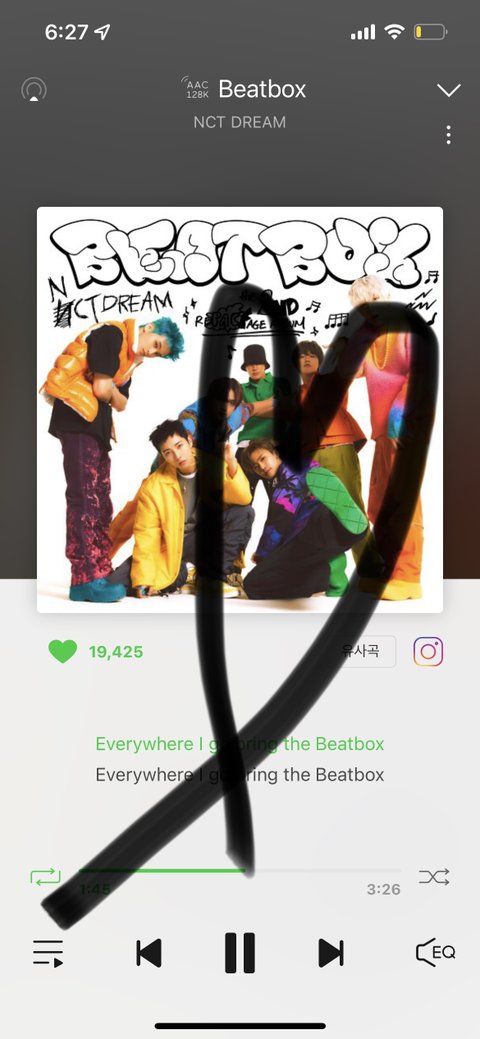Seek along the playback progress bar
The image size is (480, 1039).
[x=240, y=870]
